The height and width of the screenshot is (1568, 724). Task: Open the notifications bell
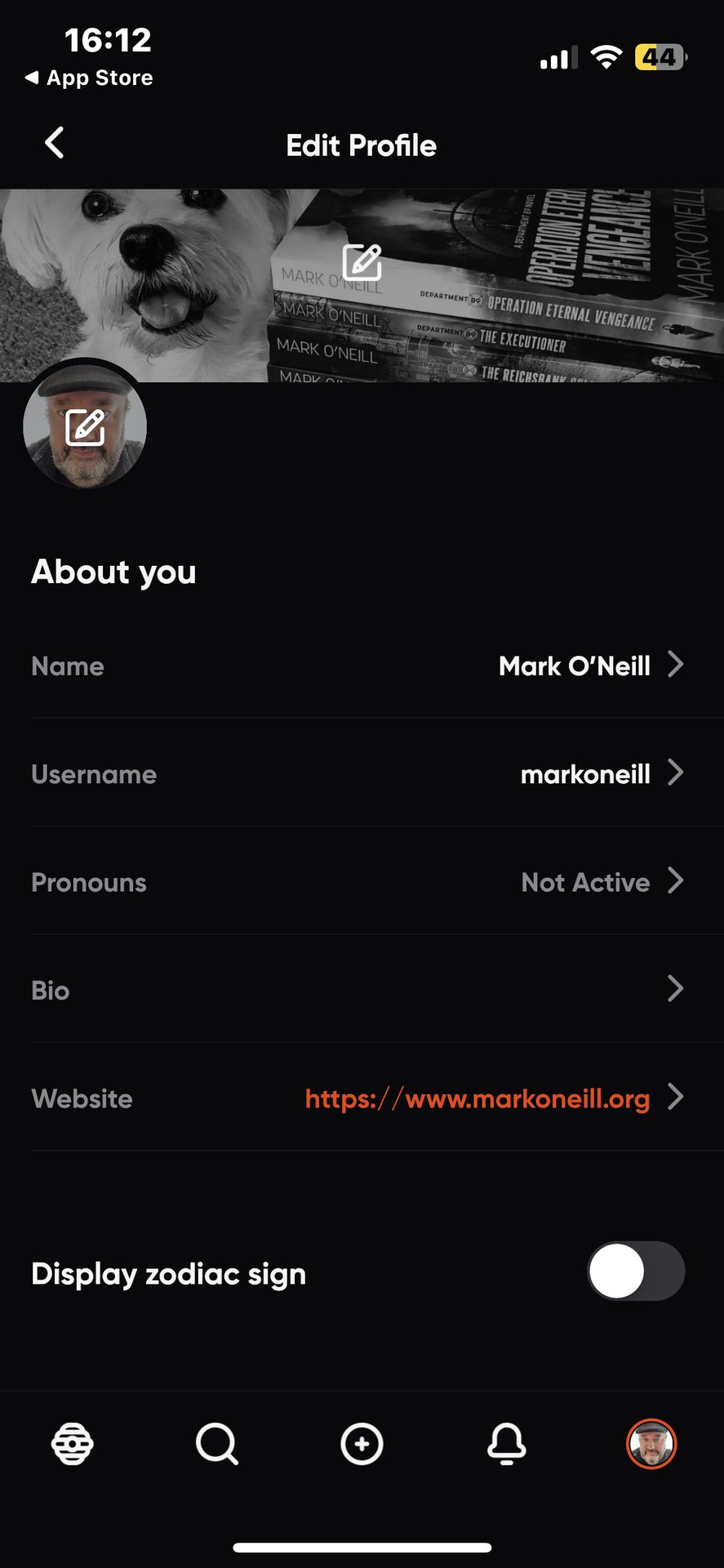click(x=507, y=1444)
